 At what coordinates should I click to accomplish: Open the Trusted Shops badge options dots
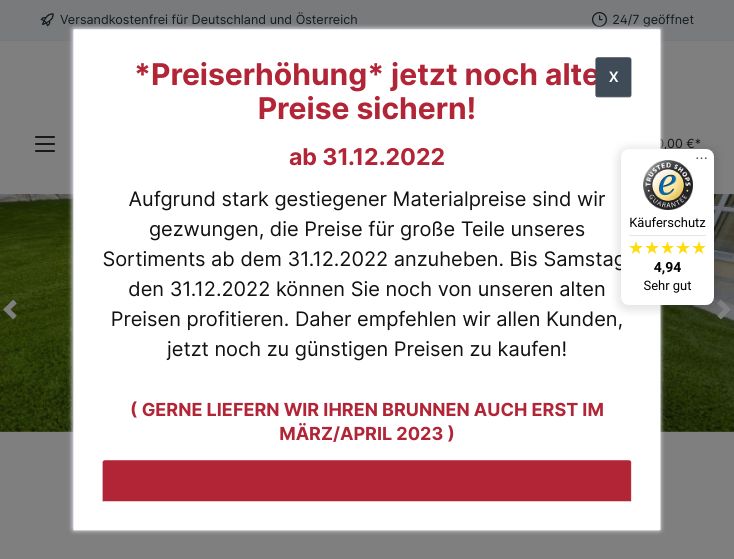[x=701, y=158]
